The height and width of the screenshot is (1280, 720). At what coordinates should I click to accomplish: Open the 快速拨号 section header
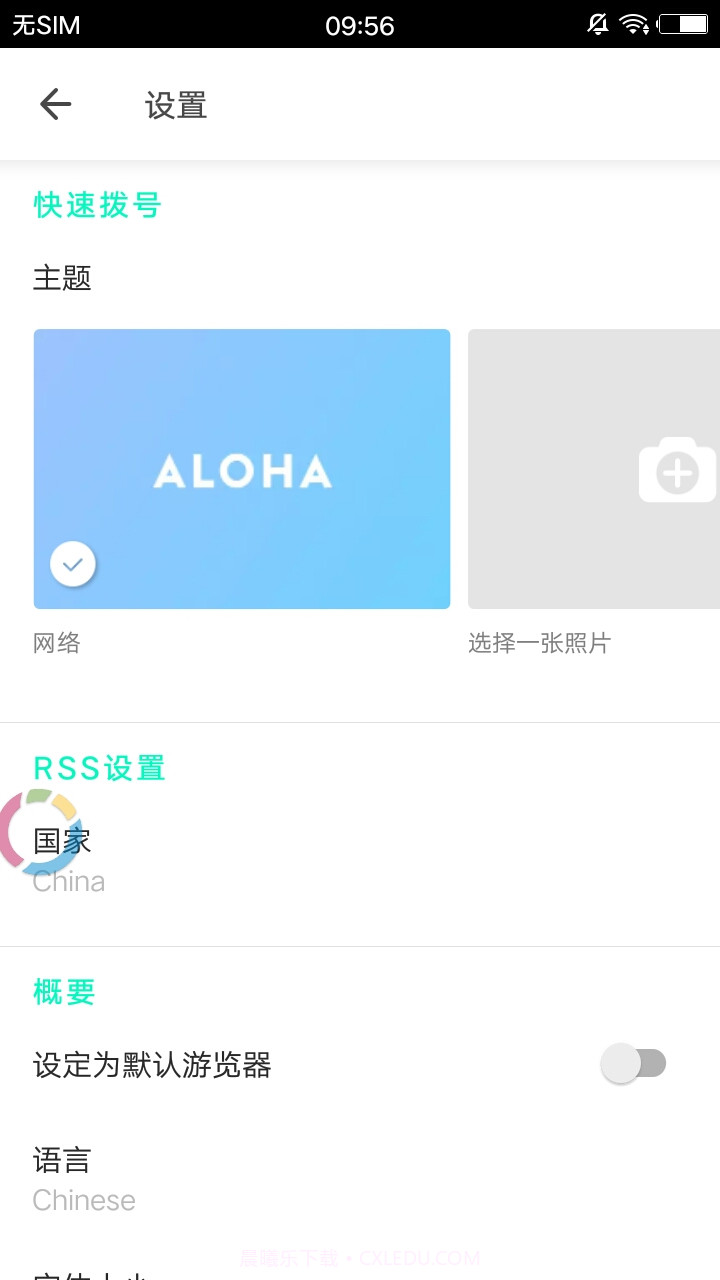(97, 207)
